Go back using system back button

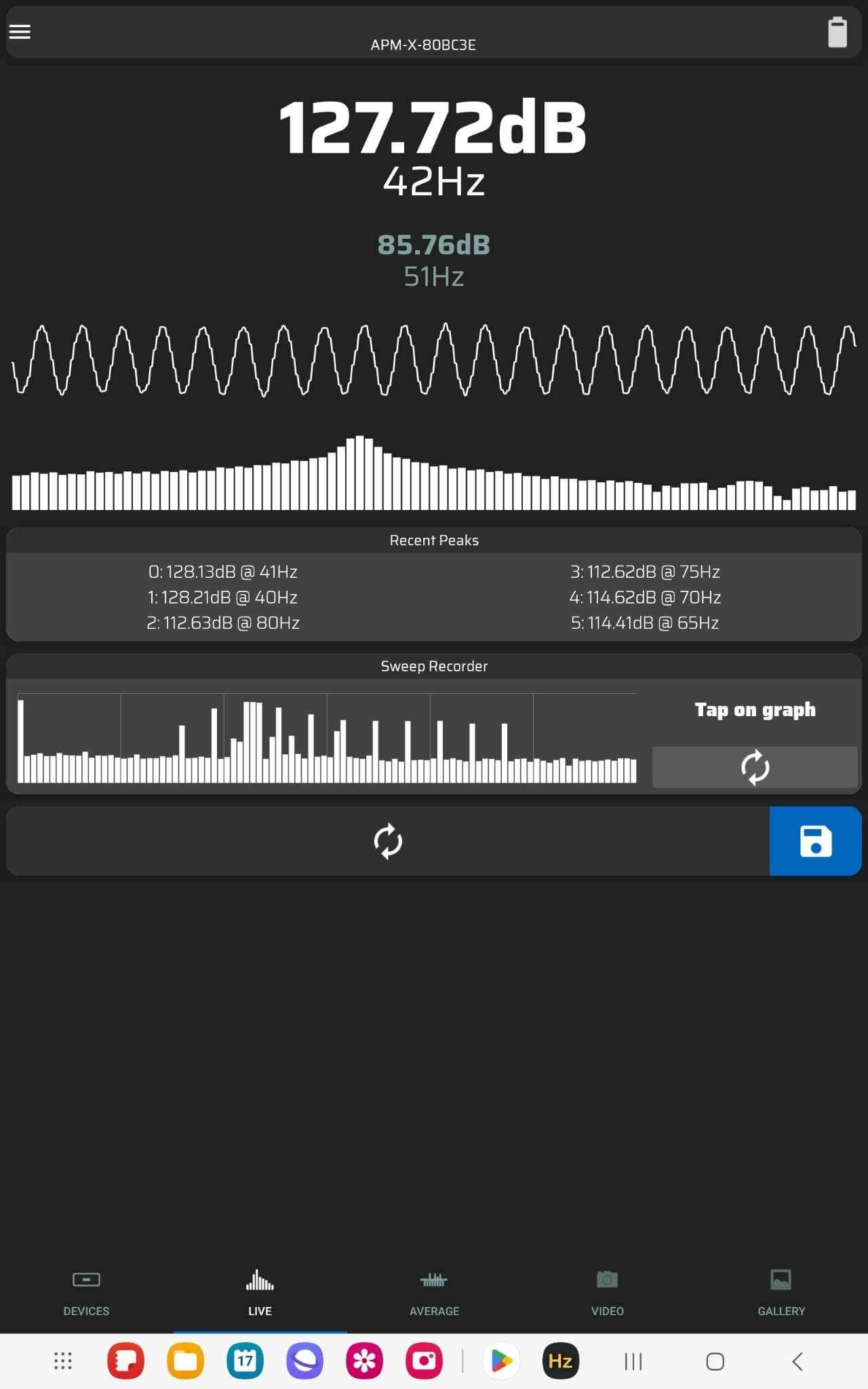tap(797, 1361)
